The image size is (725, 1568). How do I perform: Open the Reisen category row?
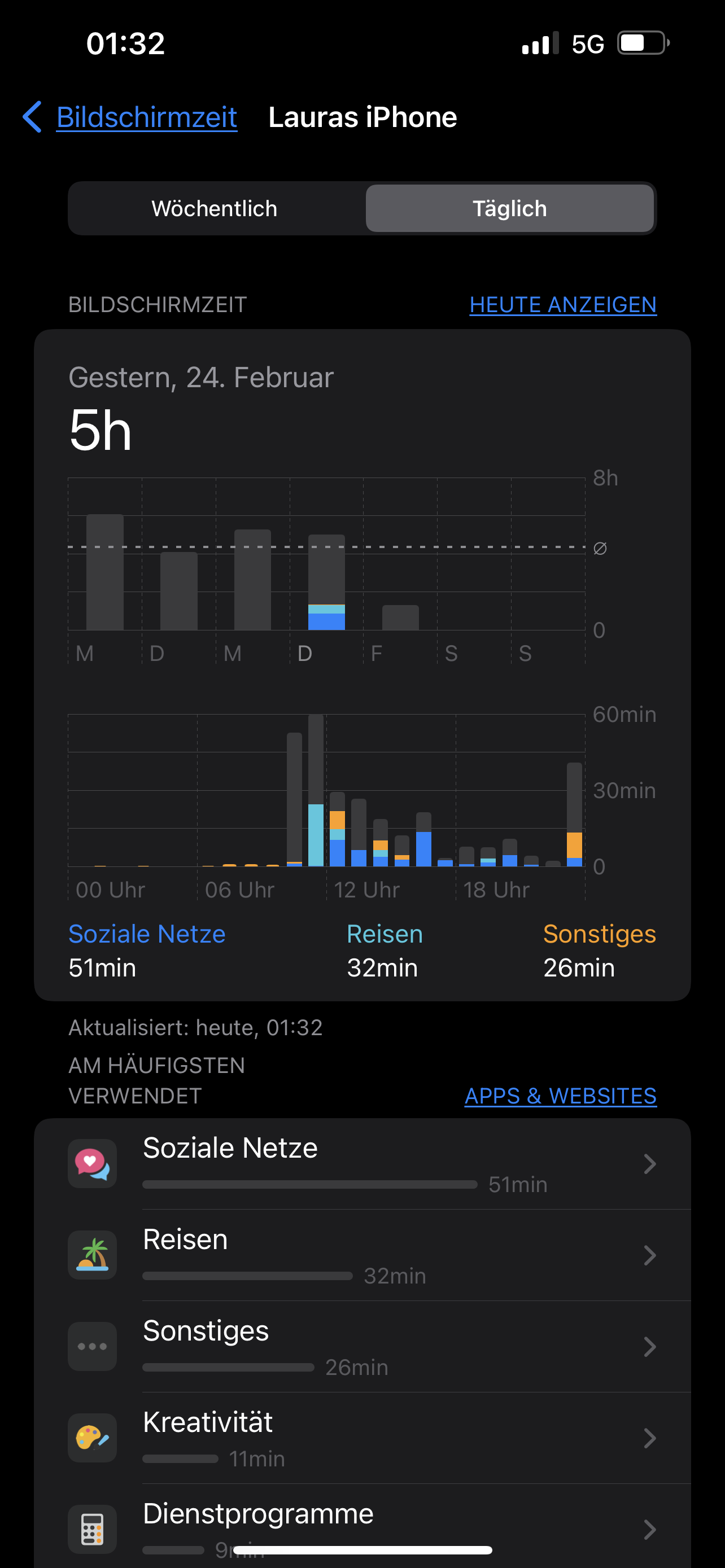click(x=362, y=1255)
